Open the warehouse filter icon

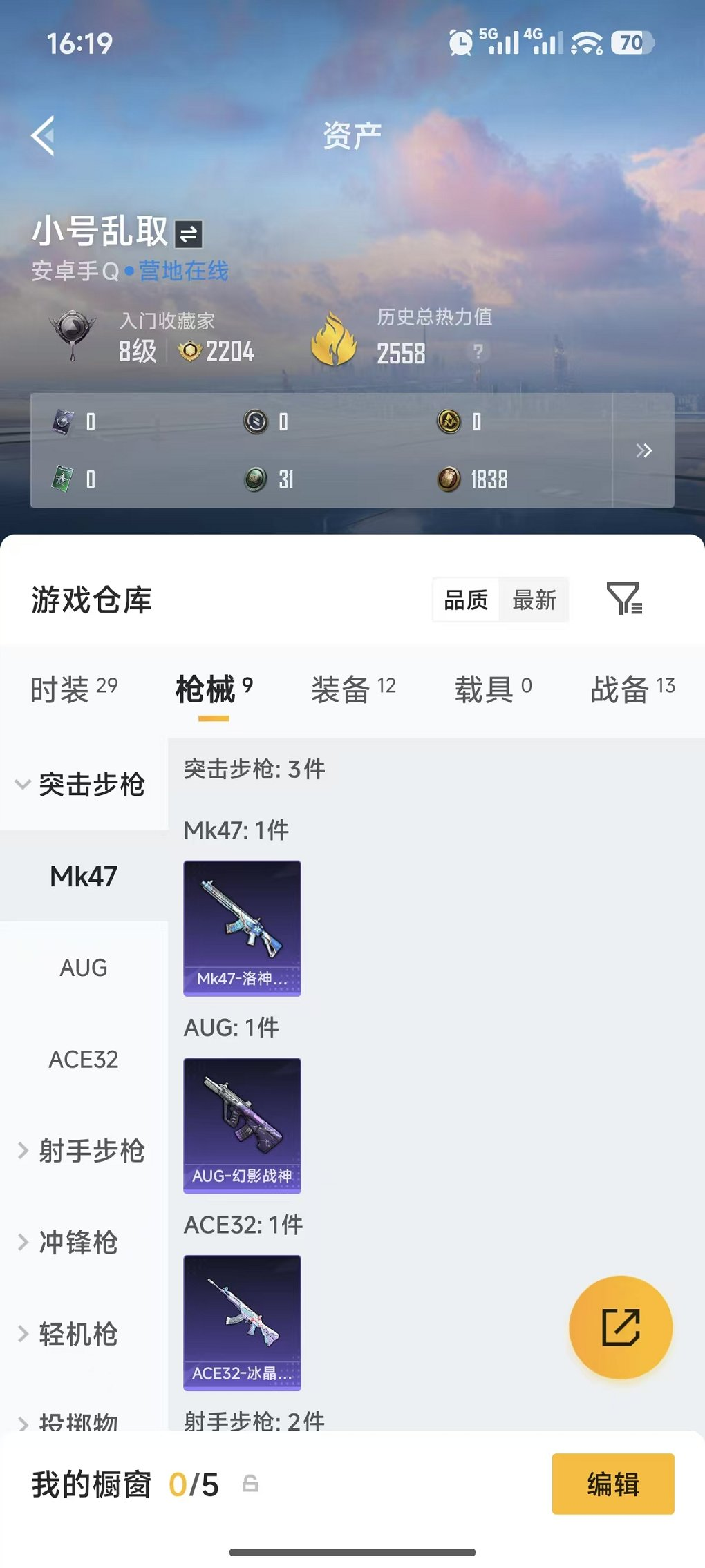(624, 599)
